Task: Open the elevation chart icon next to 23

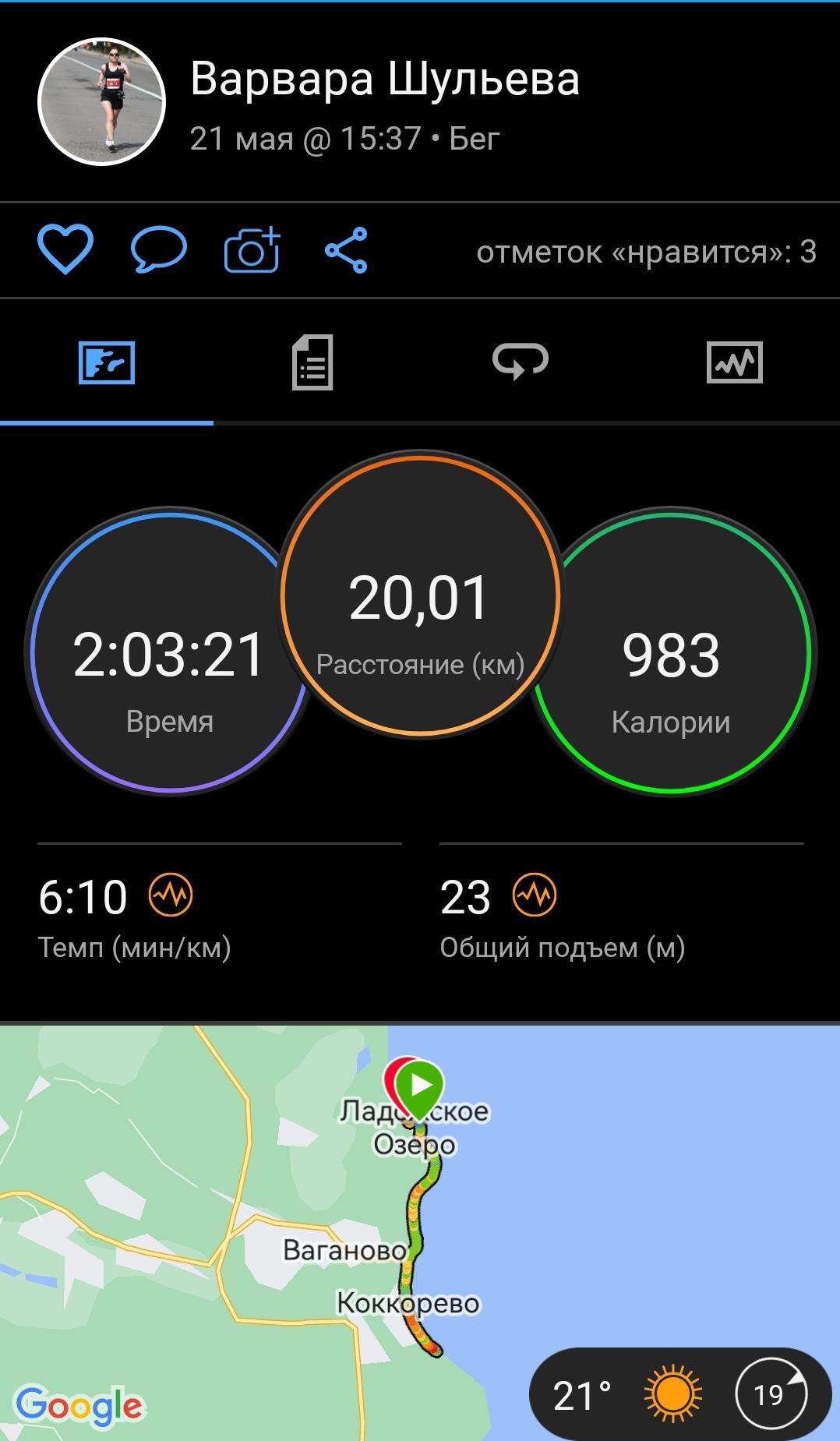Action: tap(535, 895)
